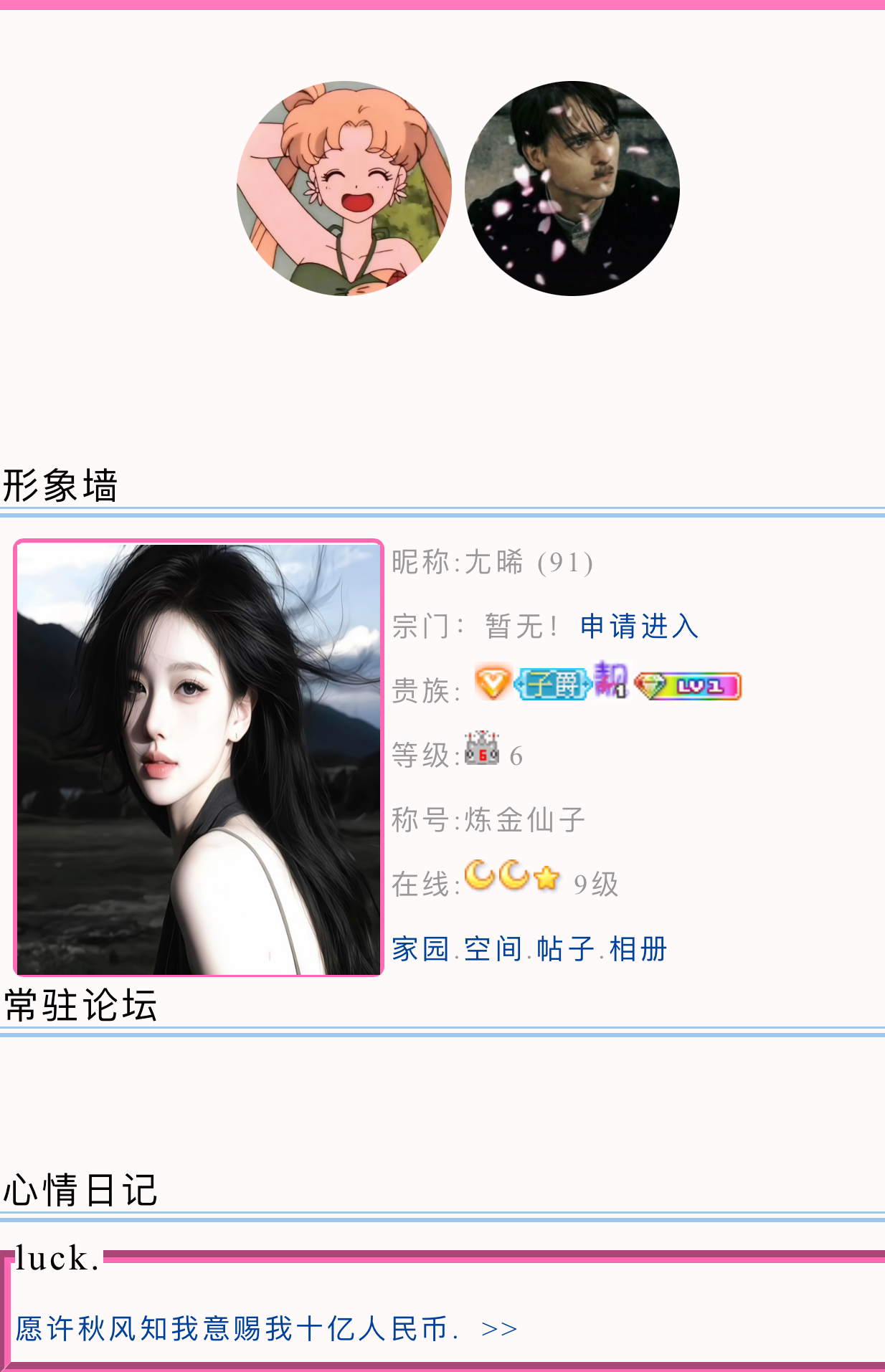The height and width of the screenshot is (1372, 885).
Task: Open the anime girl avatar picture
Action: [x=344, y=189]
